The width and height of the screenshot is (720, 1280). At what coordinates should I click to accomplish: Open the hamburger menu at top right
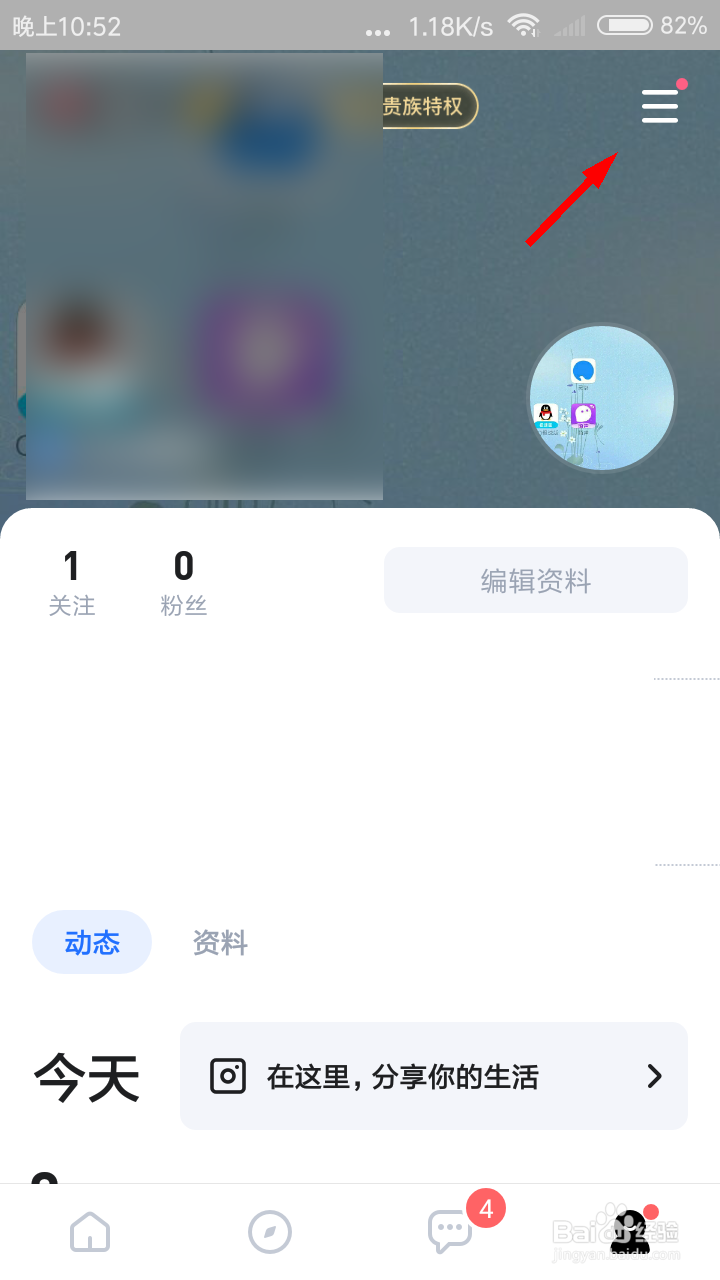[660, 106]
